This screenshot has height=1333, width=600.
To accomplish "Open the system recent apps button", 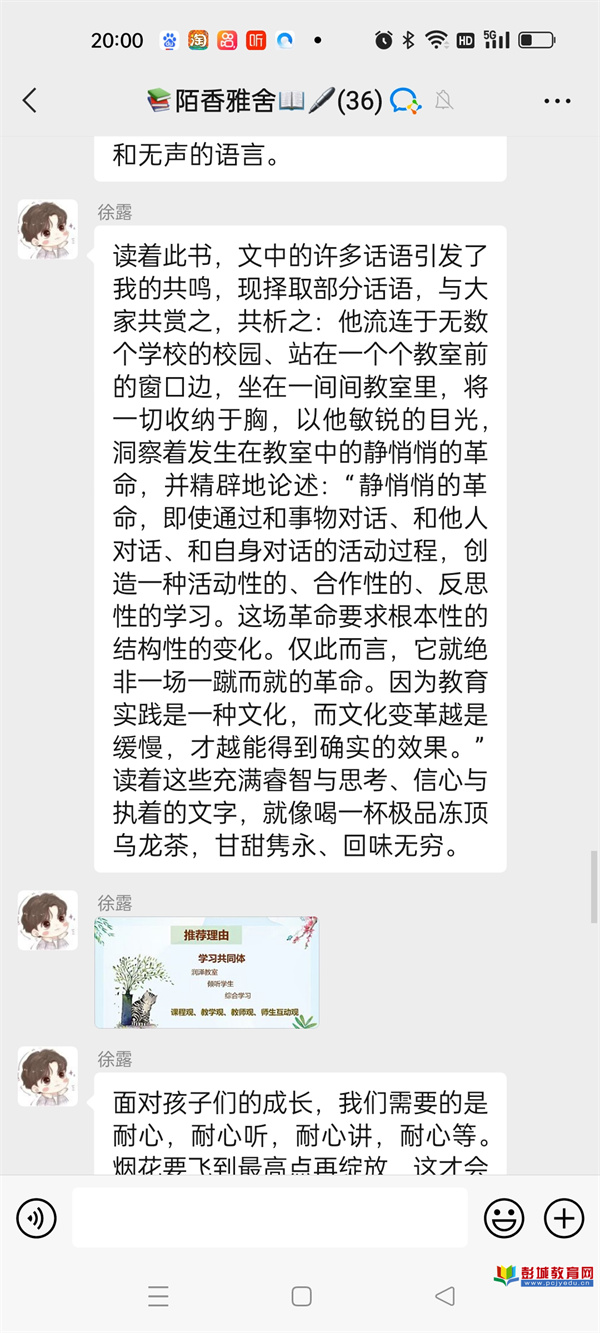I will [x=158, y=1297].
